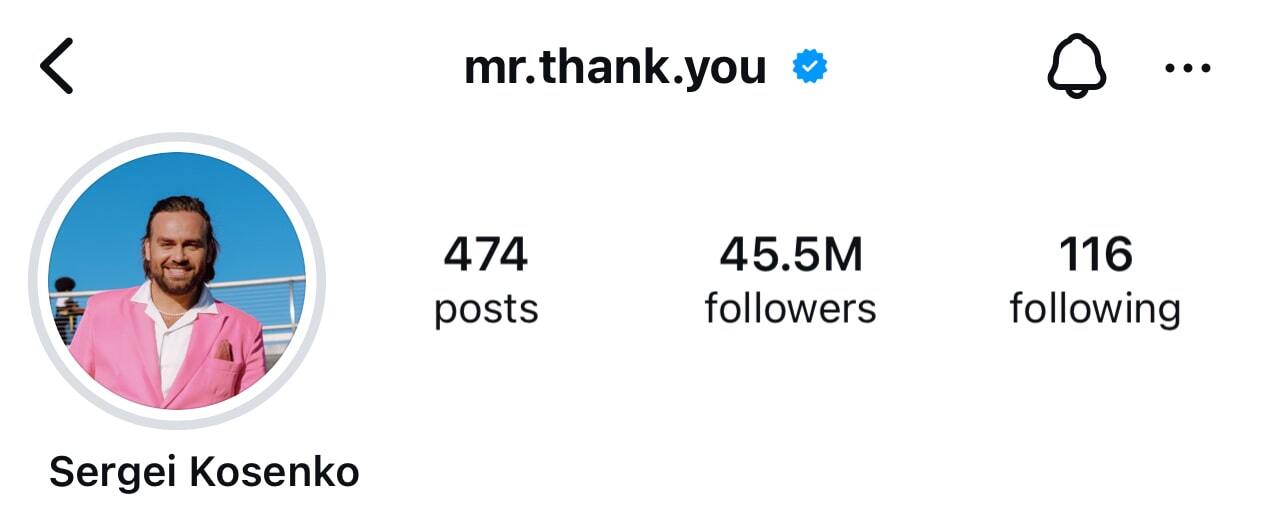Jump to the 474 posts
Image resolution: width=1284 pixels, height=520 pixels.
coord(486,281)
